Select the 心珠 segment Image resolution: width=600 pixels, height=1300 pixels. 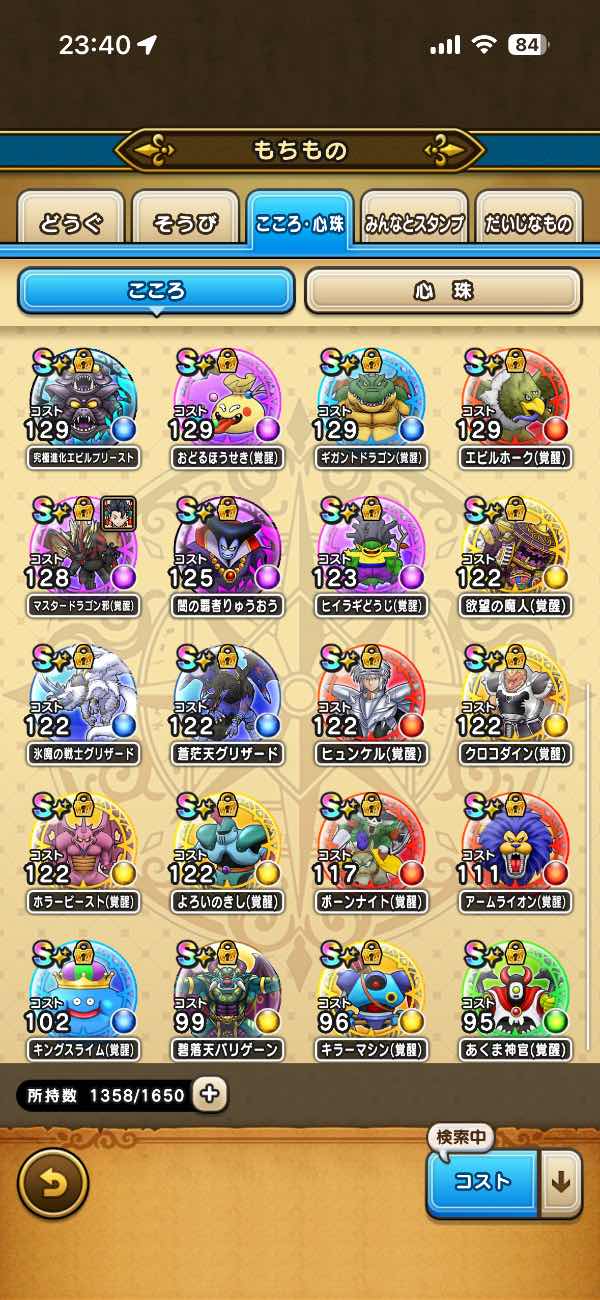point(443,291)
